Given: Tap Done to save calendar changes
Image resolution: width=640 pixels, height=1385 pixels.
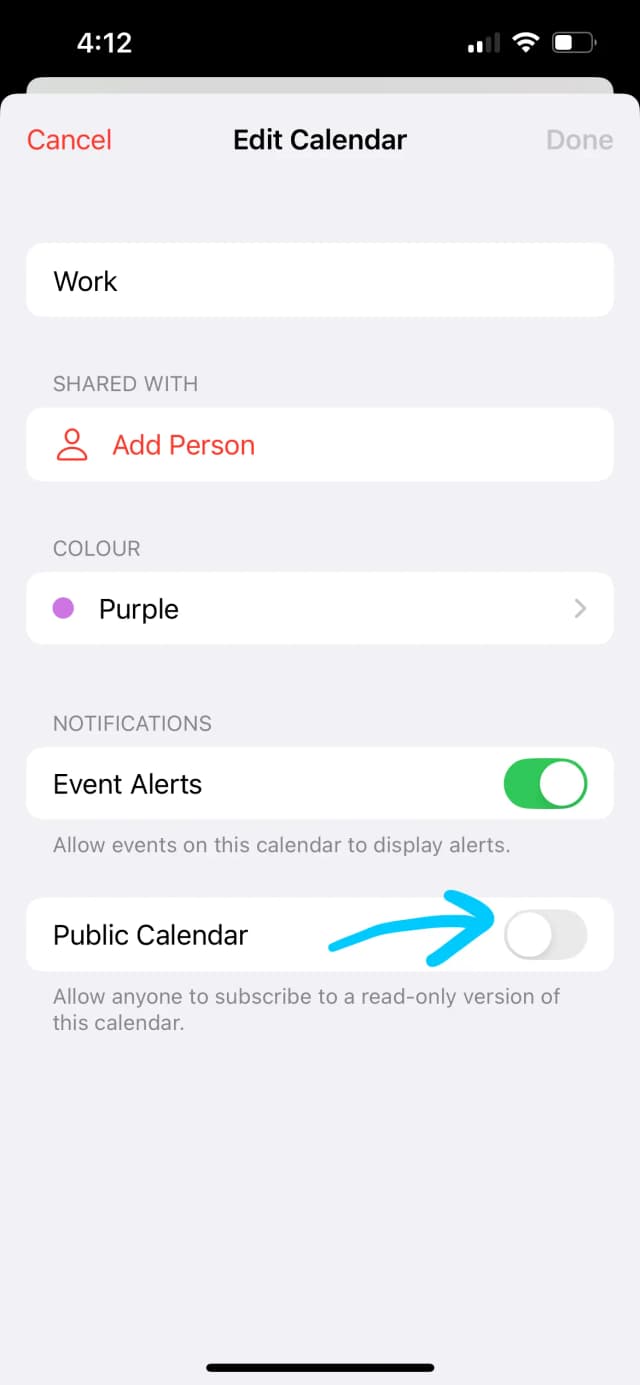Looking at the screenshot, I should pyautogui.click(x=579, y=140).
